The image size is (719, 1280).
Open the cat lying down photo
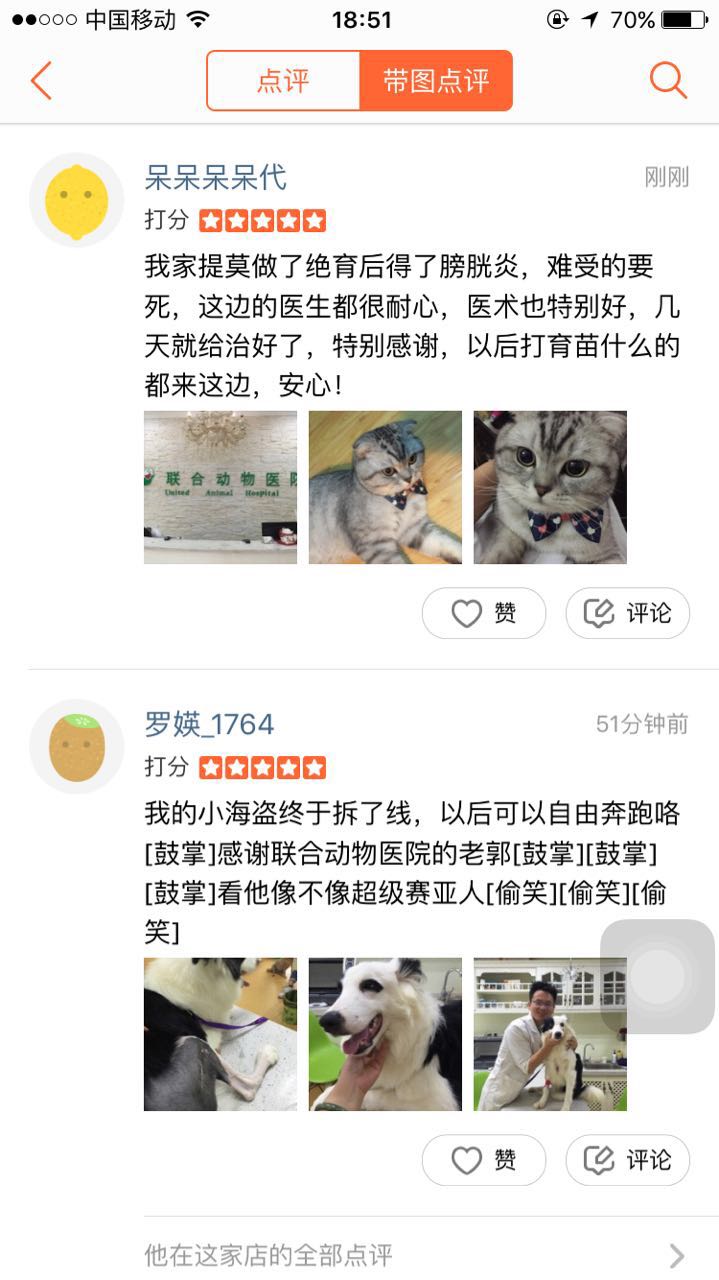click(x=385, y=487)
